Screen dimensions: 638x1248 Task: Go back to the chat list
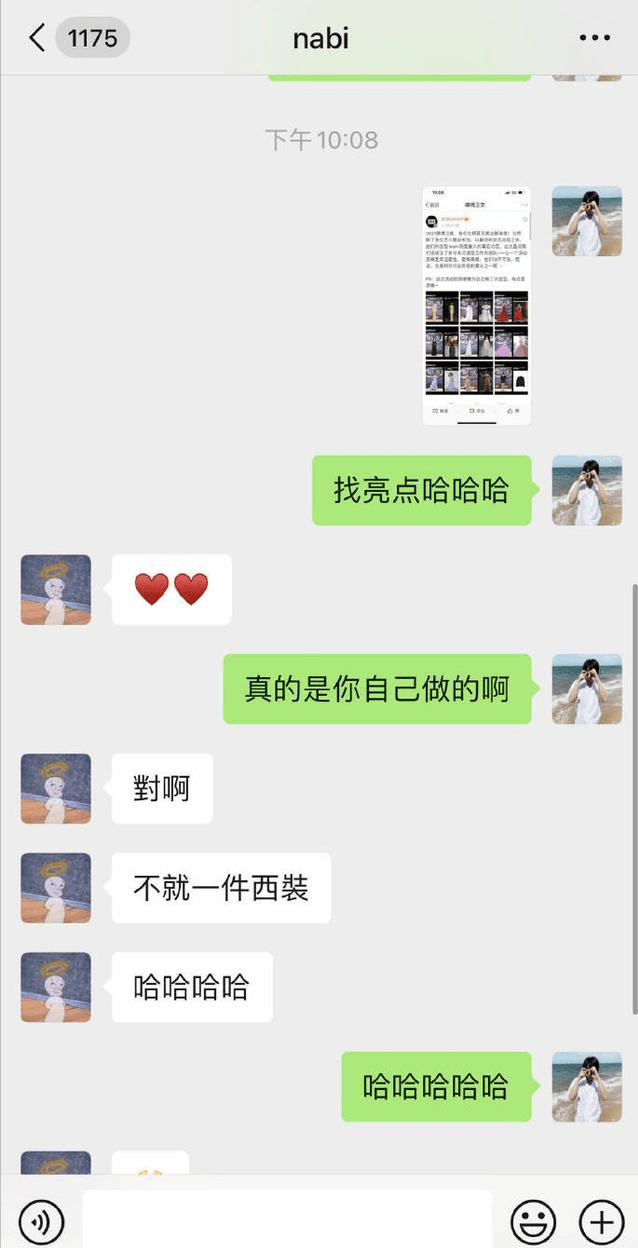(x=38, y=39)
